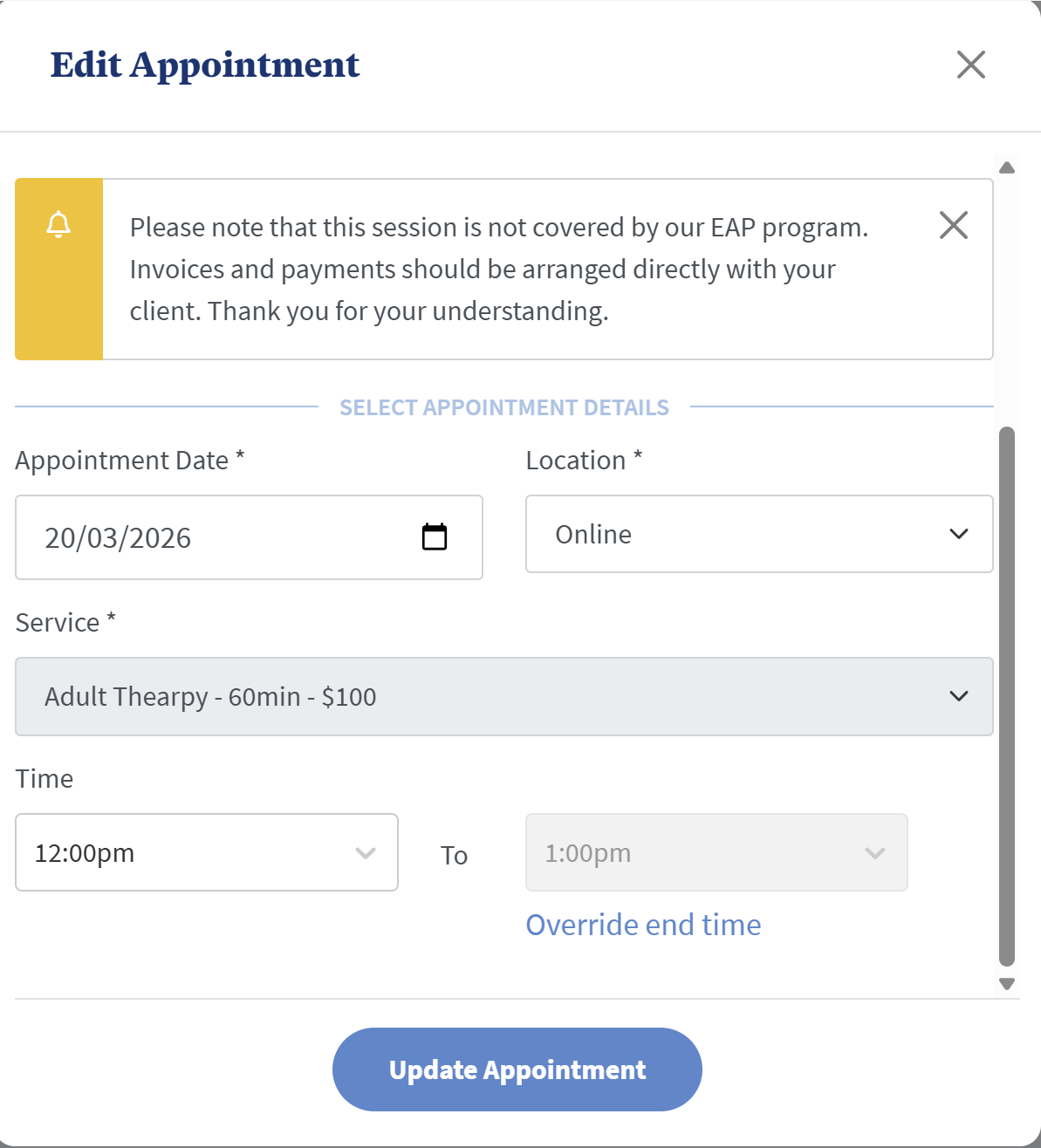Expand the Service dropdown
Viewport: 1041px width, 1148px height.
tap(503, 696)
